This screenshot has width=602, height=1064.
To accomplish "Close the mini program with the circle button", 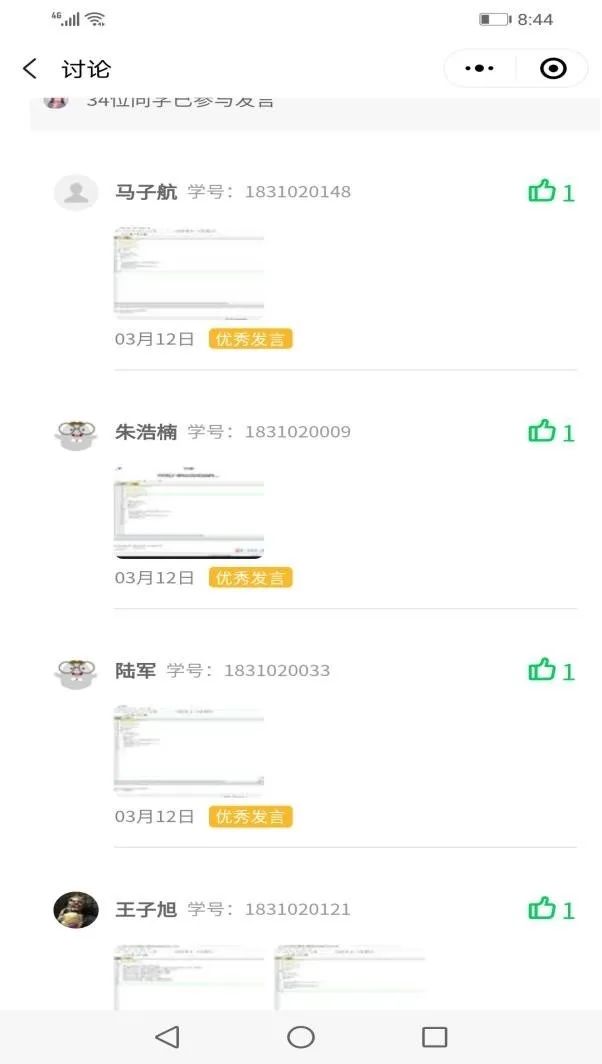I will pyautogui.click(x=552, y=69).
